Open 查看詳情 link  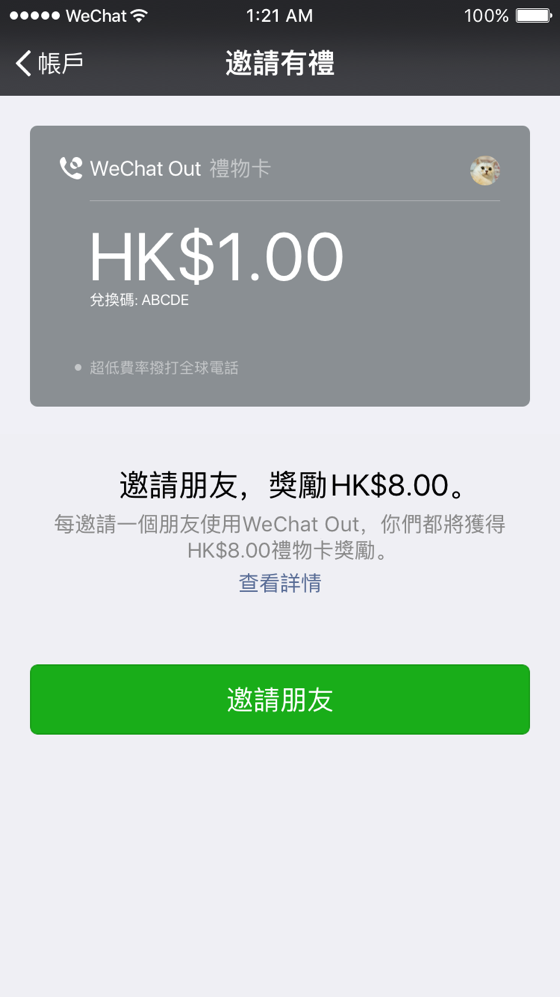point(280,583)
